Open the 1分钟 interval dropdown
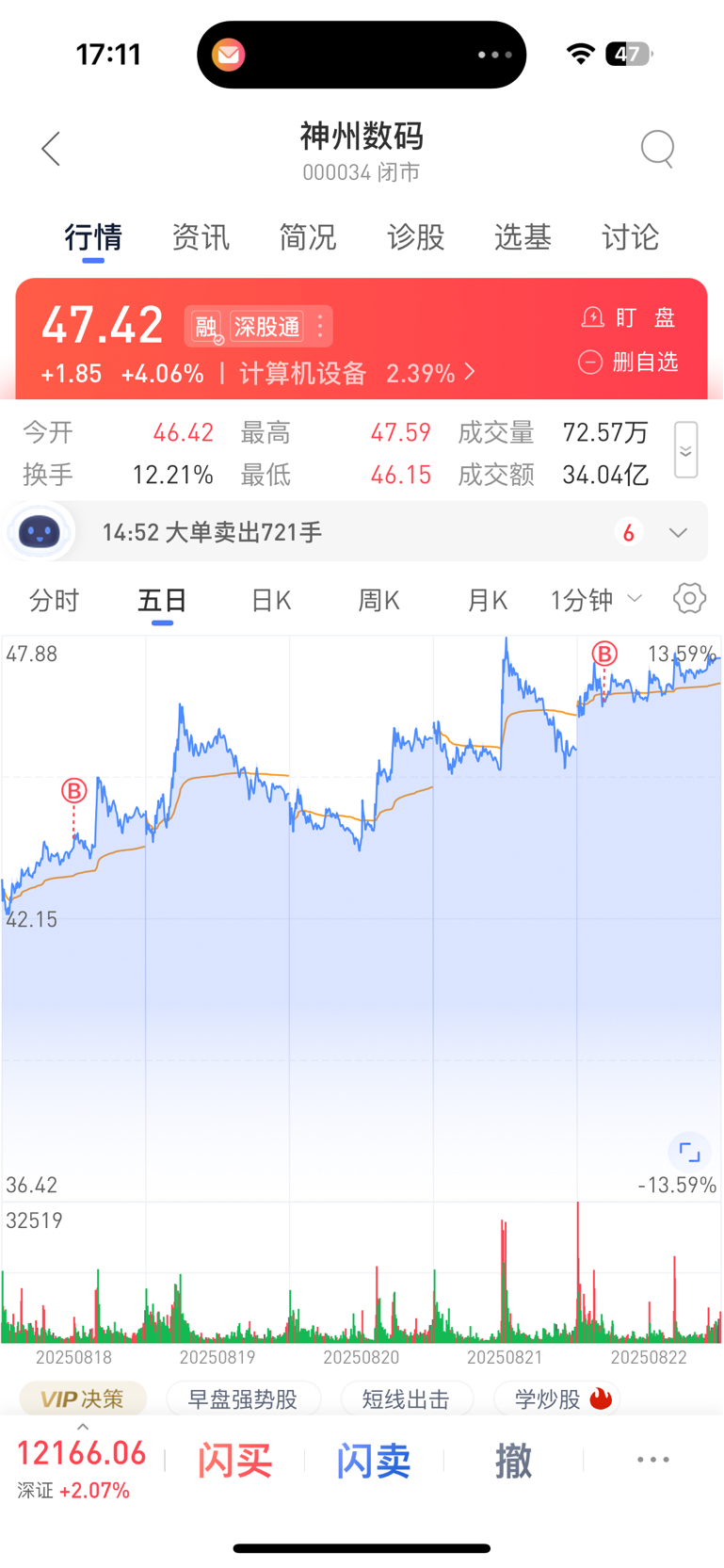 pyautogui.click(x=596, y=600)
